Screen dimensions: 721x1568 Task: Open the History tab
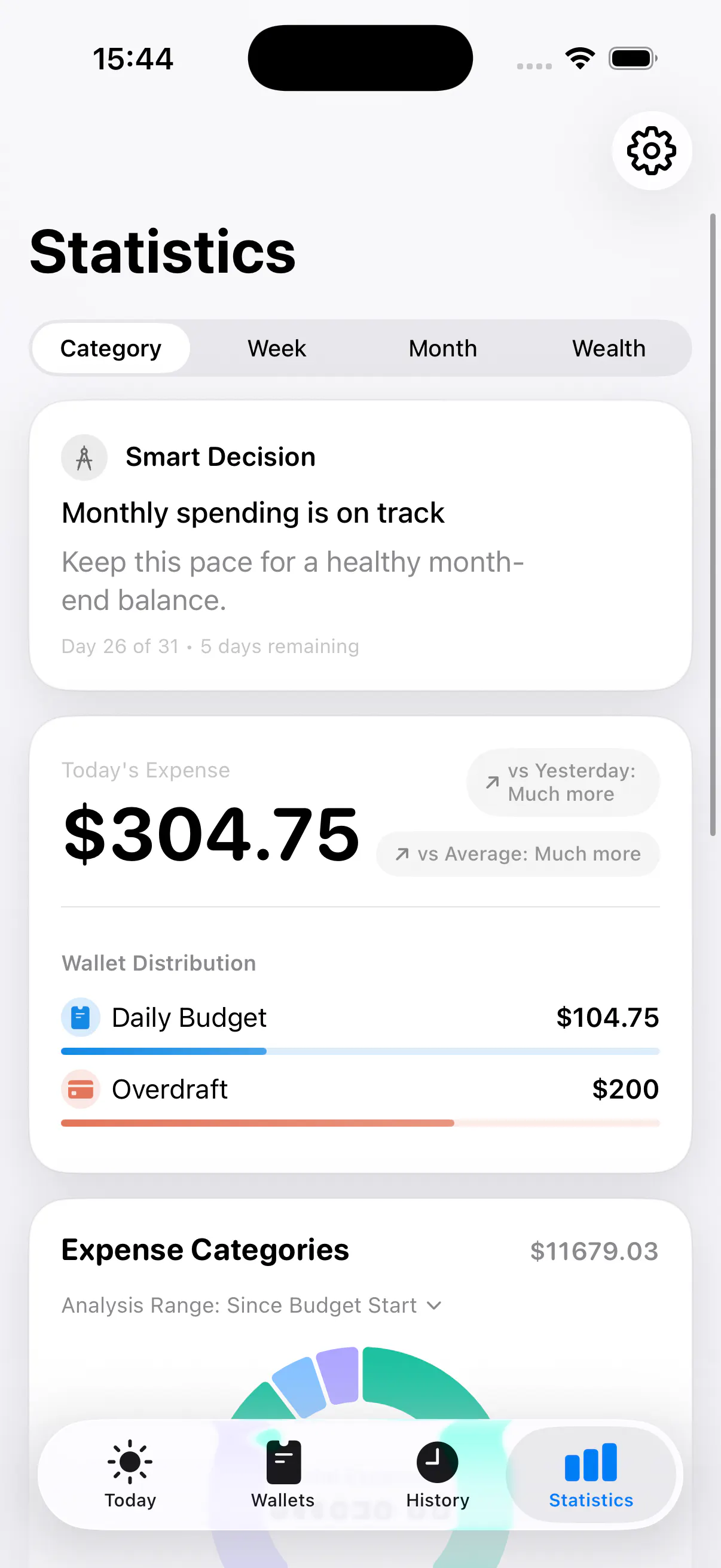(438, 1474)
